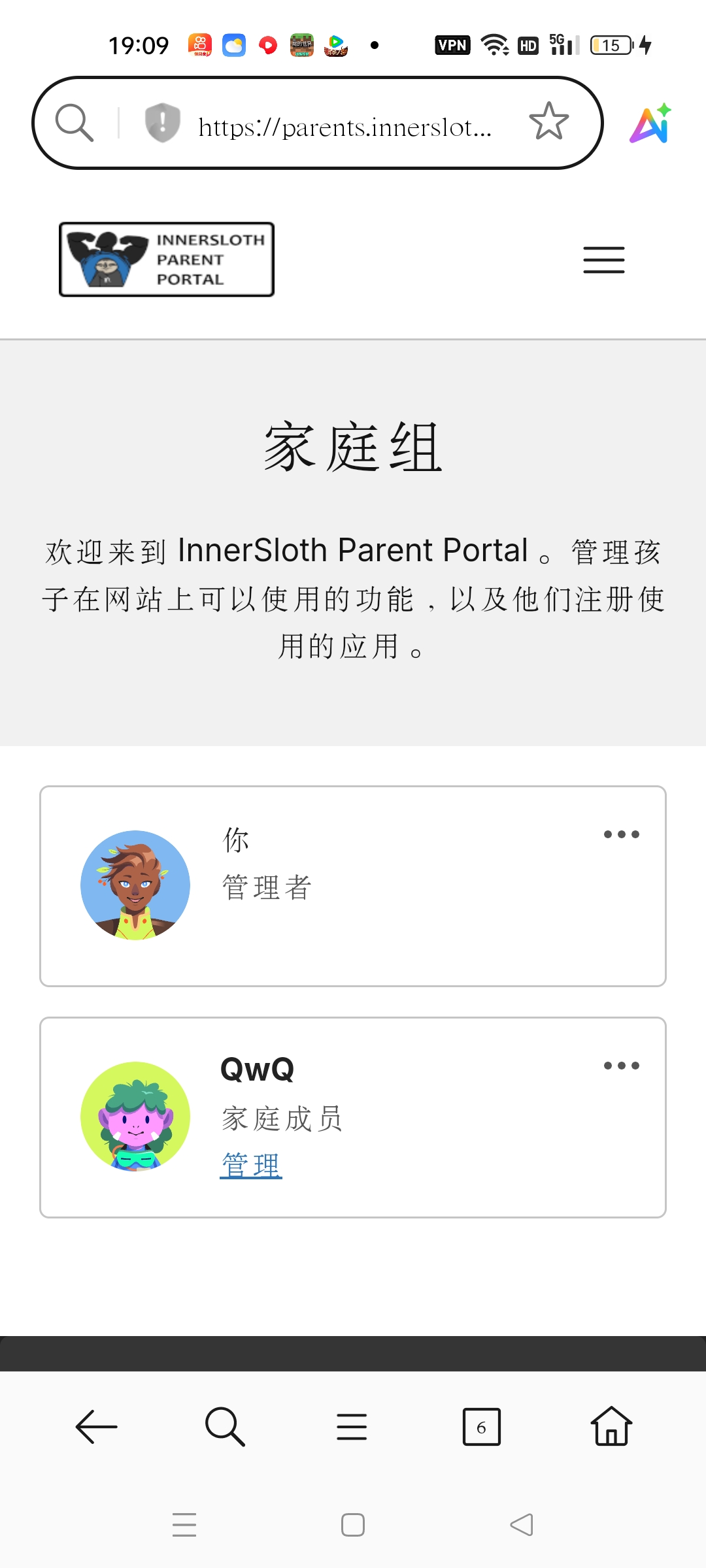
Task: Open the site navigation hamburger menu
Action: [603, 259]
